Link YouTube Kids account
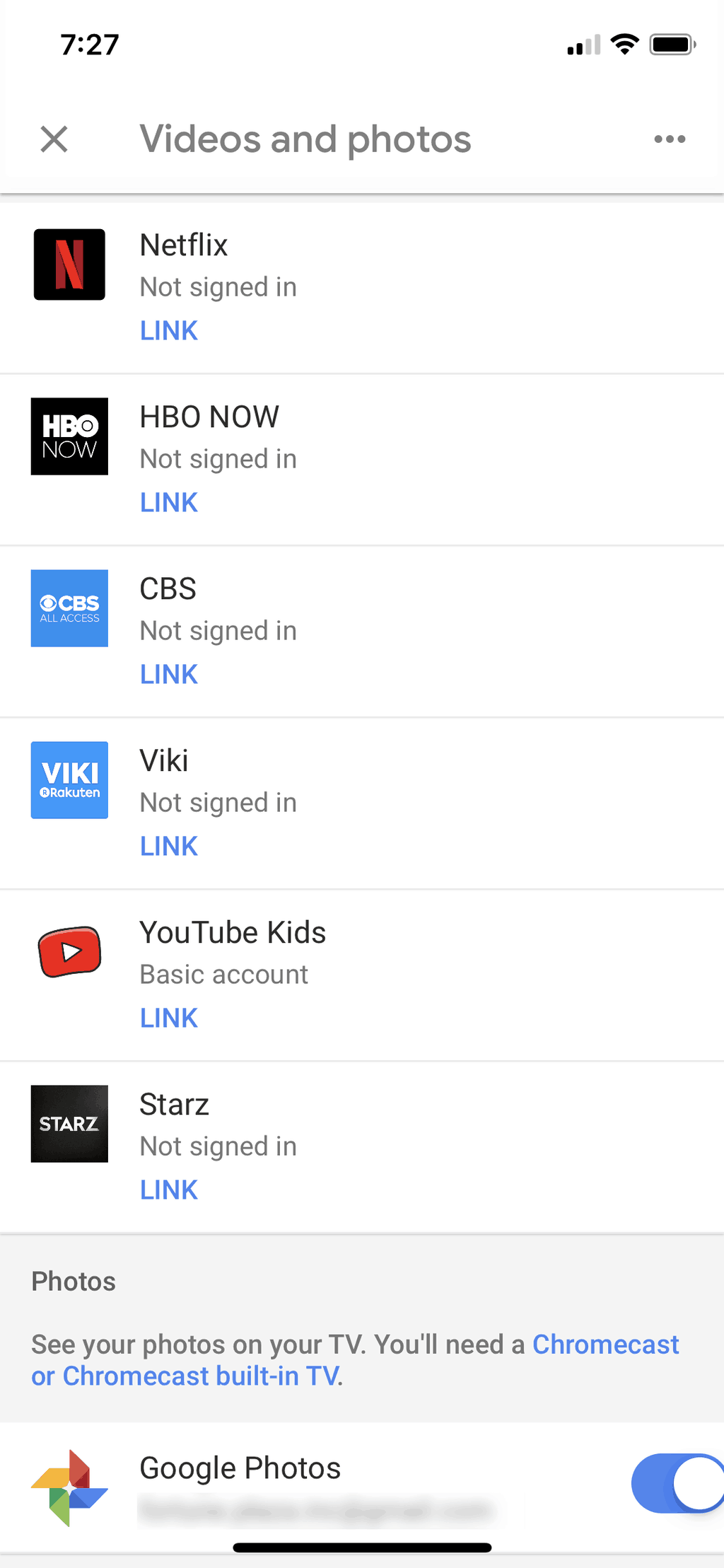 pyautogui.click(x=169, y=1018)
